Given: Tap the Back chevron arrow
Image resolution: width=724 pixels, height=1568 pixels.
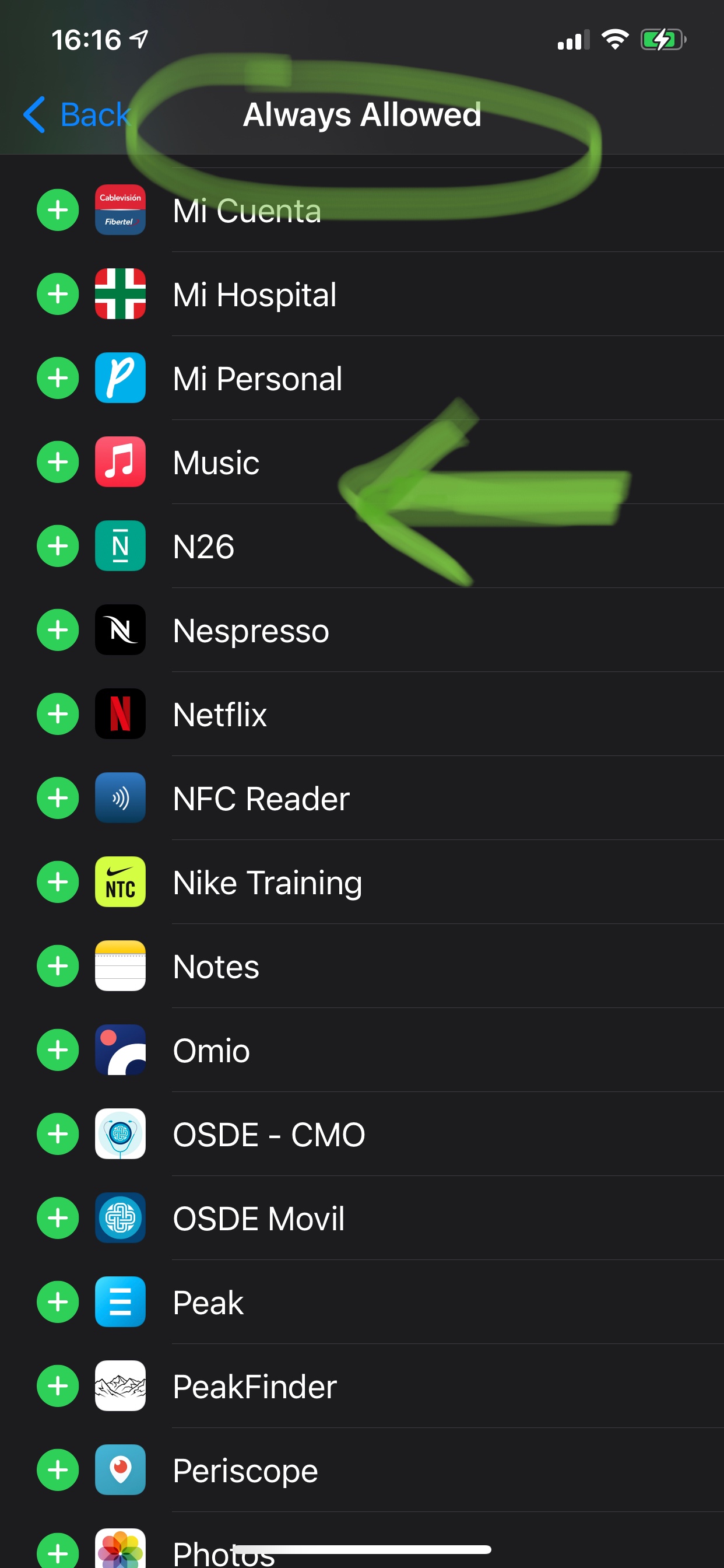Looking at the screenshot, I should tap(34, 114).
